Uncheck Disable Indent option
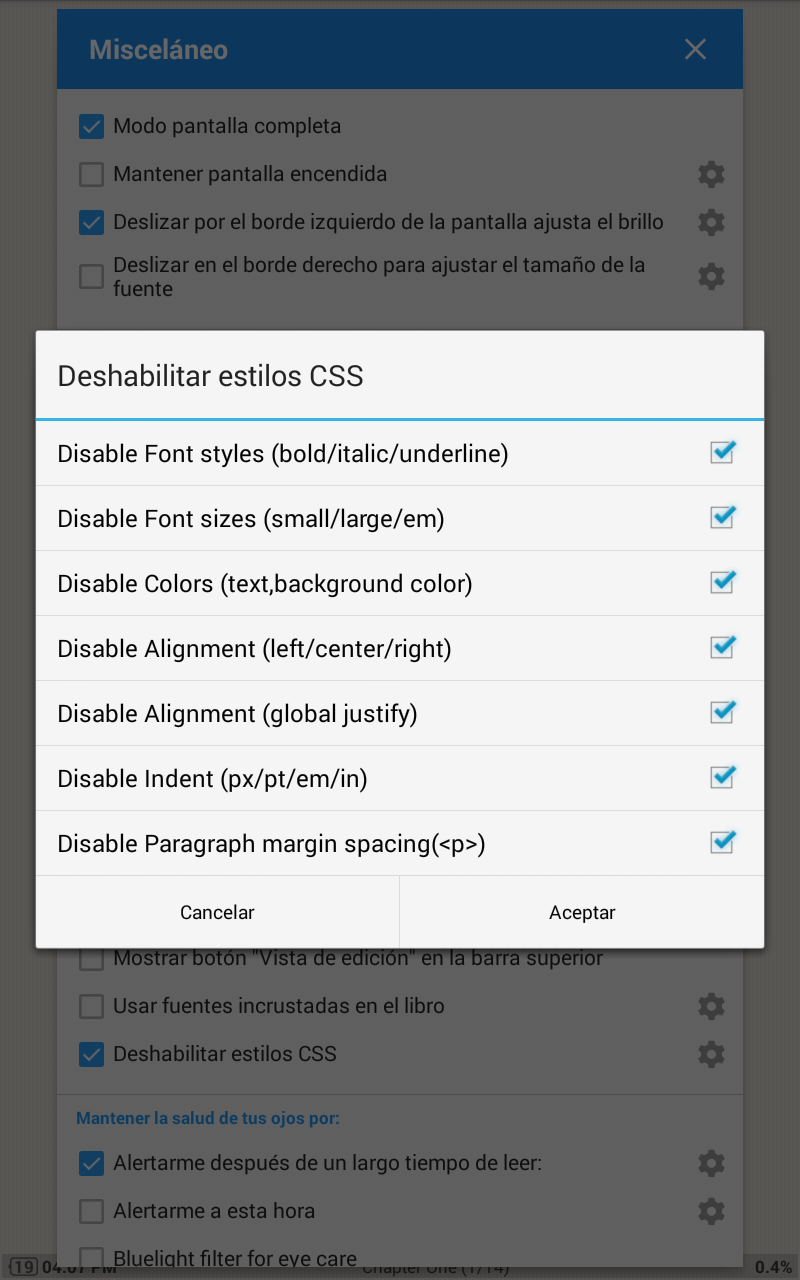Image resolution: width=800 pixels, height=1280 pixels. (722, 778)
